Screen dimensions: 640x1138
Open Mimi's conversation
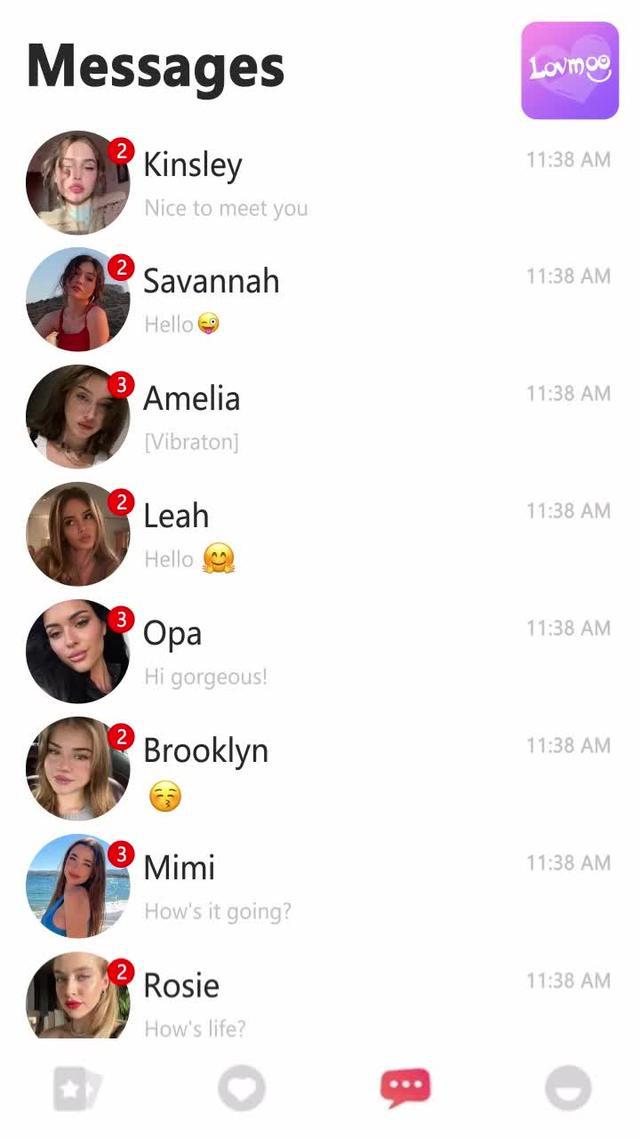pos(320,886)
